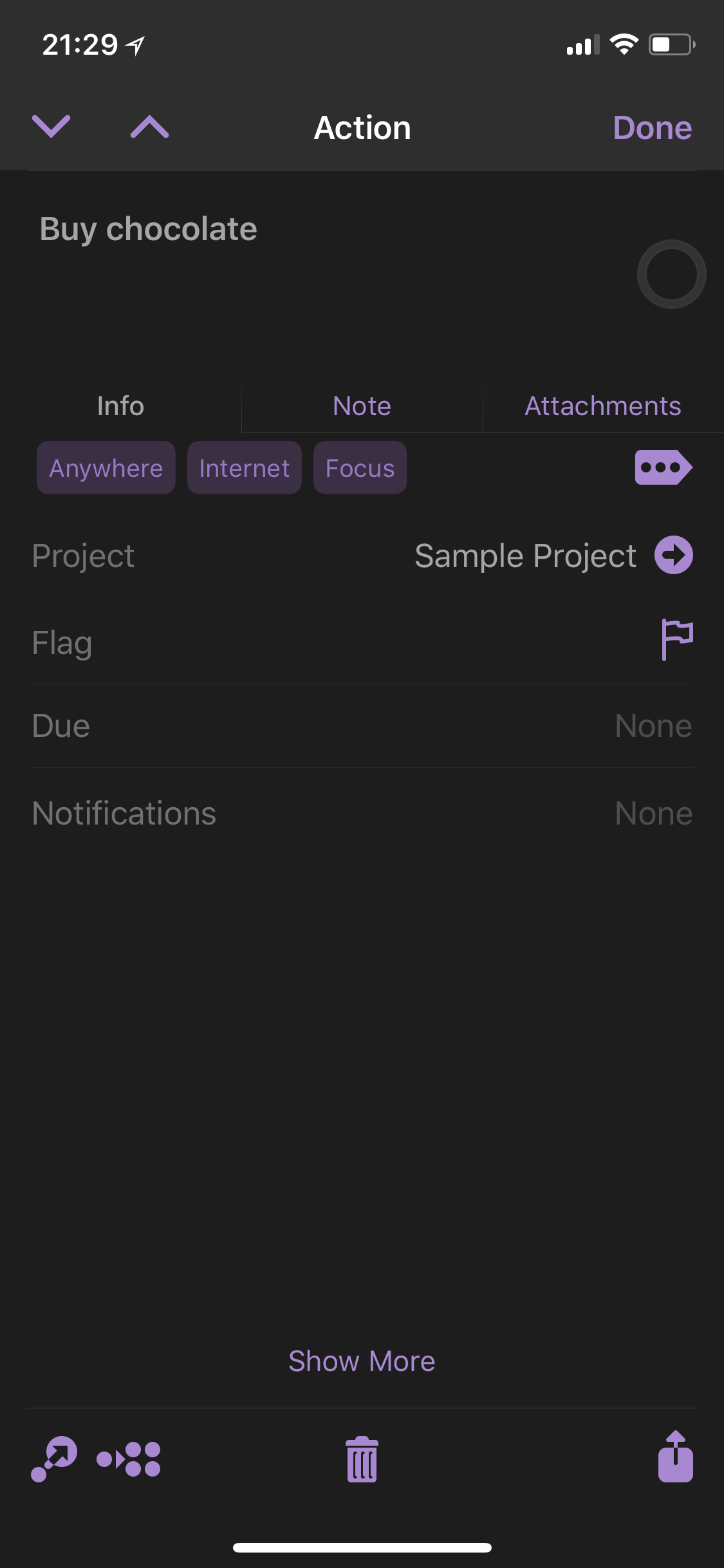Switch to the Note tab
724x1568 pixels.
(362, 406)
